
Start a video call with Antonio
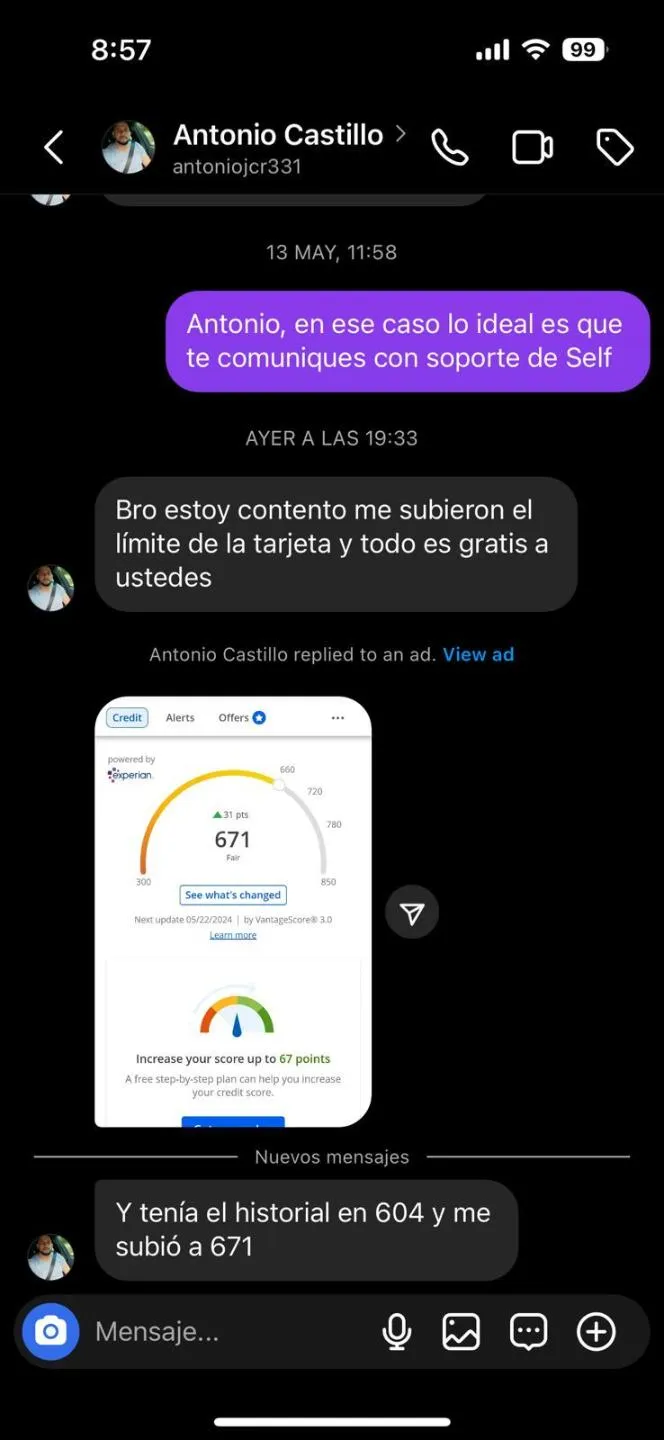(532, 148)
